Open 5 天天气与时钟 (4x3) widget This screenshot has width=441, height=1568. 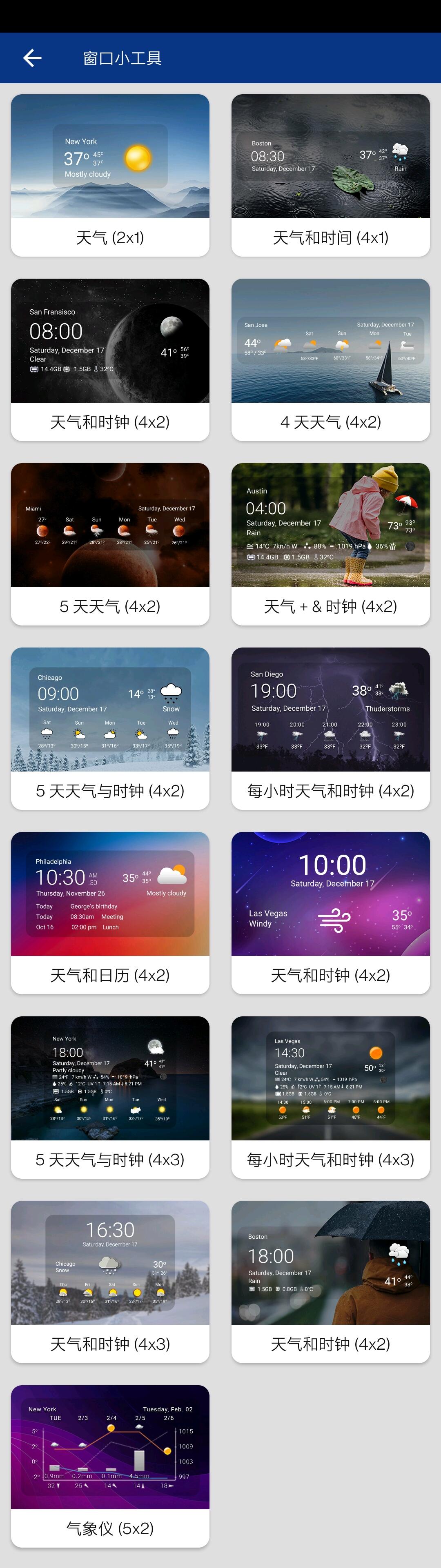(110, 1098)
